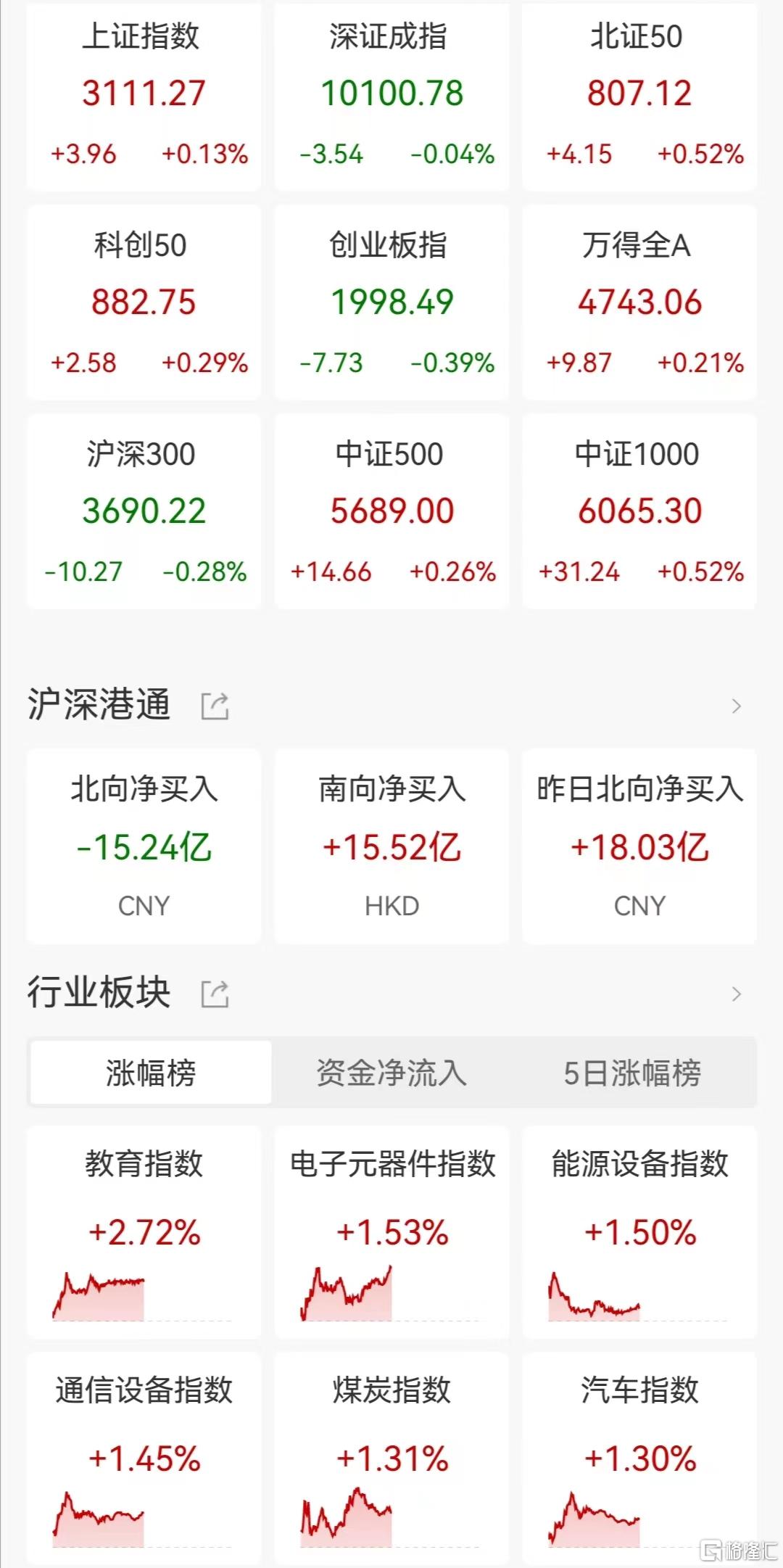Open the 深证成指 index card
Viewport: 783px width, 1568px height.
click(391, 95)
